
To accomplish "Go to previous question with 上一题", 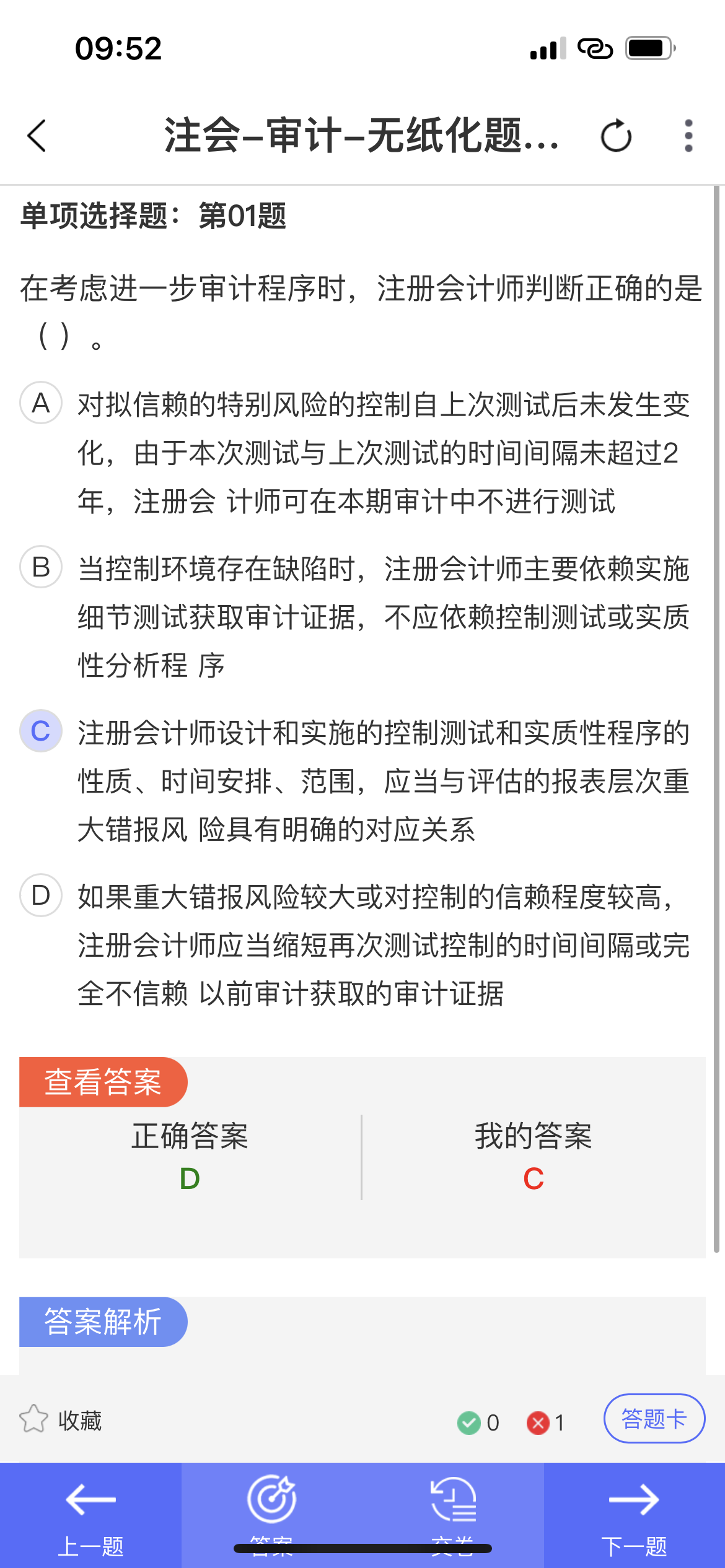I will click(90, 1516).
